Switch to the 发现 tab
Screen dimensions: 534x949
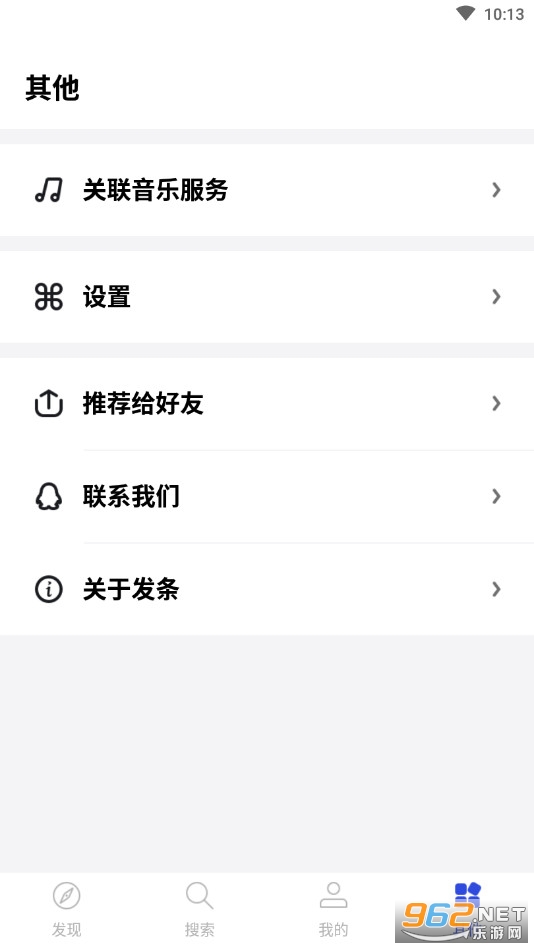click(x=67, y=910)
